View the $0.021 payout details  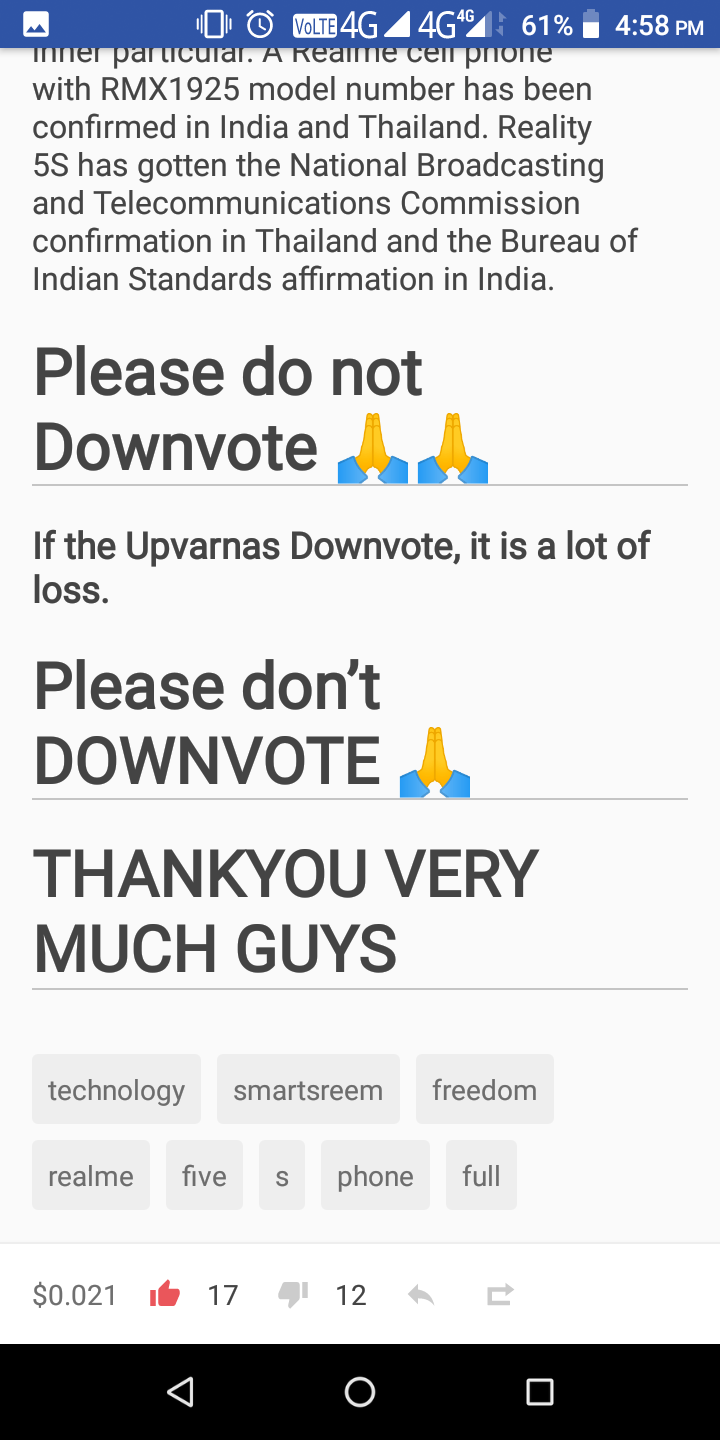tap(75, 1295)
